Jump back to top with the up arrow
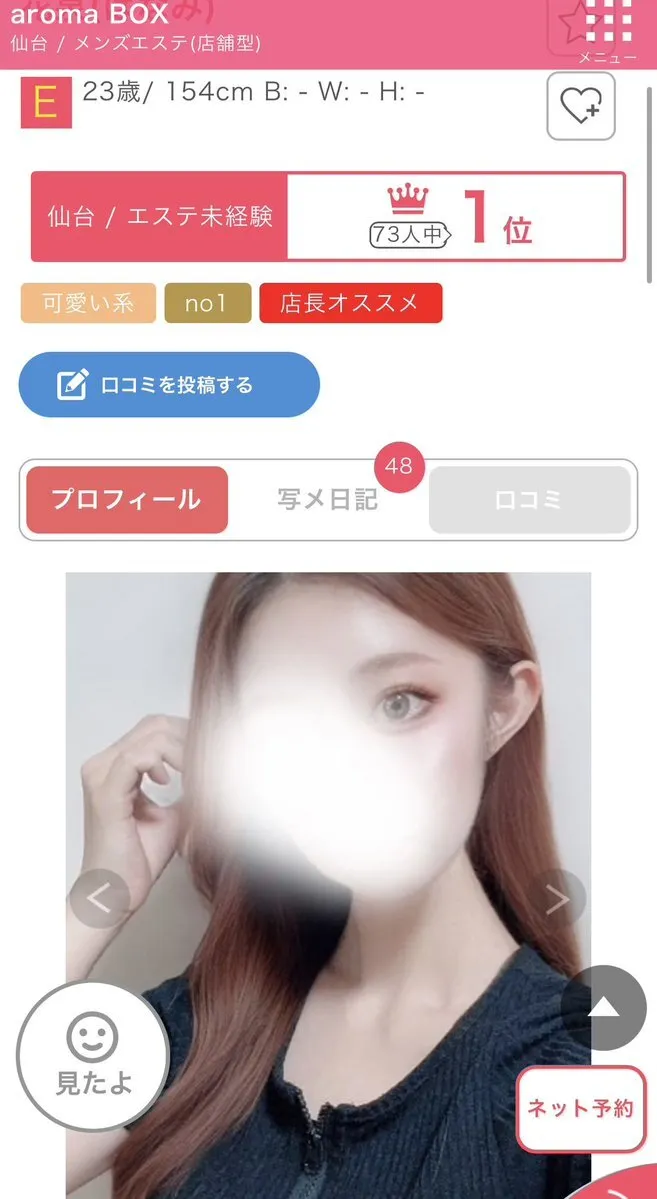The height and width of the screenshot is (1199, 657). 604,1007
